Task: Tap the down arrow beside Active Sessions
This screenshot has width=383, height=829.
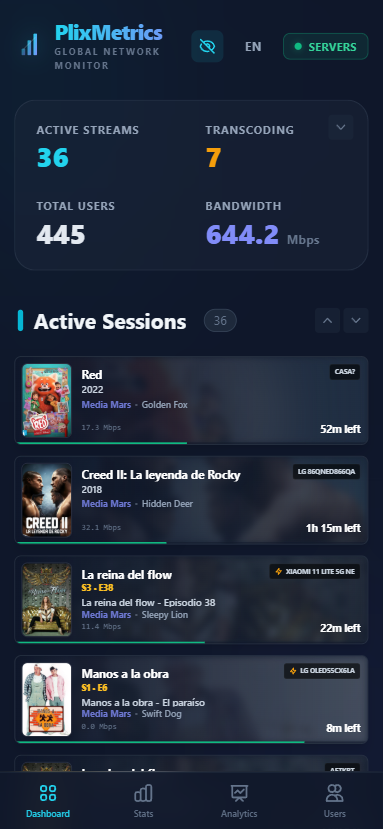Action: pos(356,320)
